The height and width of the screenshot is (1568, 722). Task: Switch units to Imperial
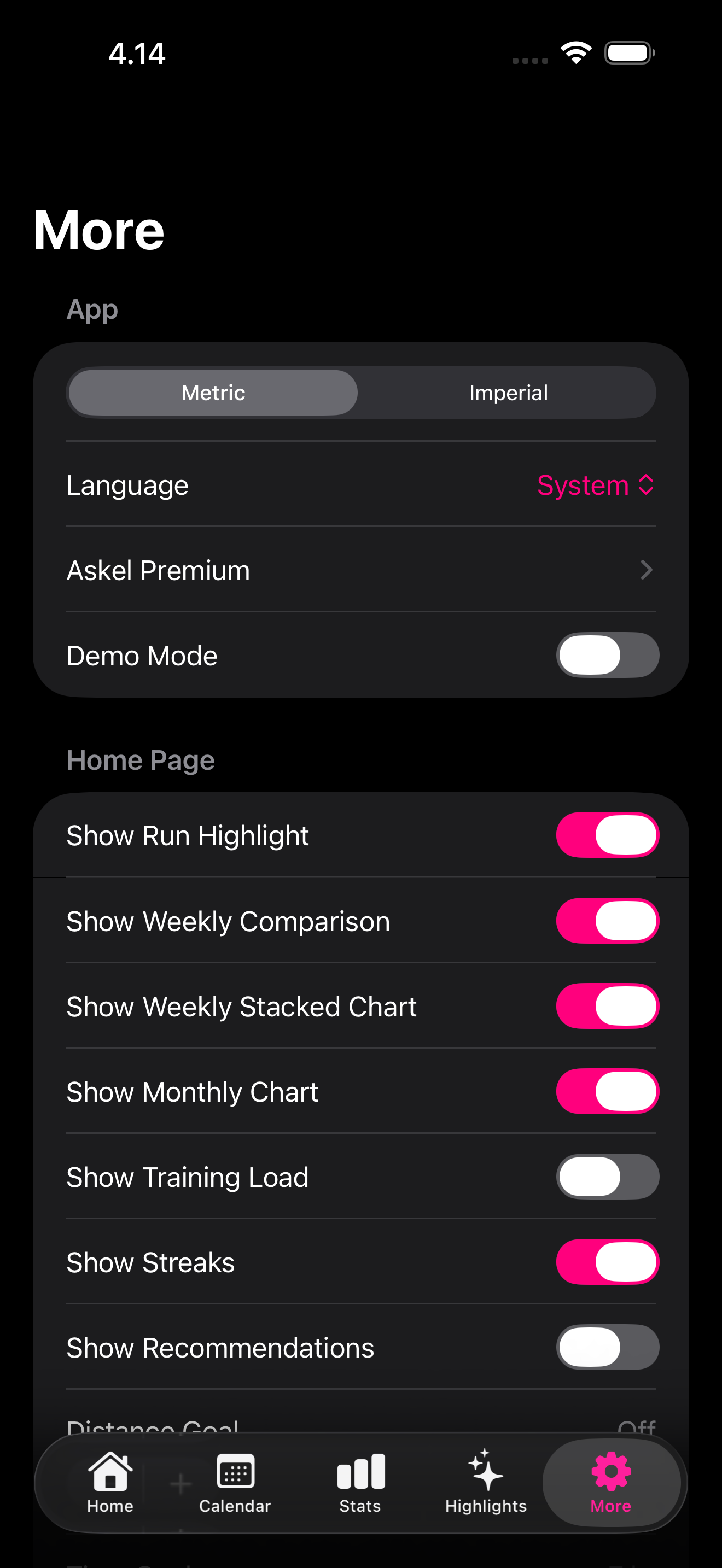pyautogui.click(x=508, y=393)
